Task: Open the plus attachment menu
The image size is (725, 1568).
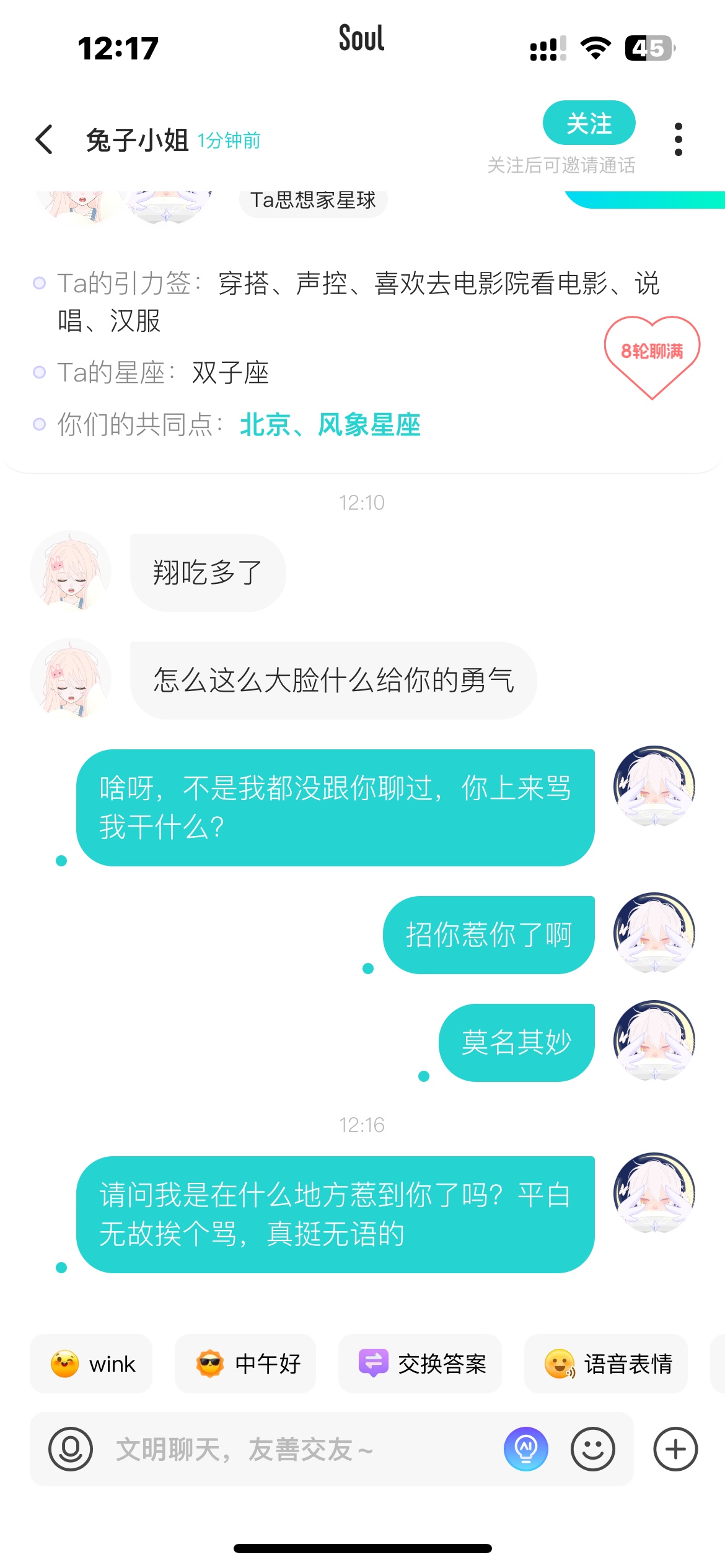Action: [x=675, y=1449]
